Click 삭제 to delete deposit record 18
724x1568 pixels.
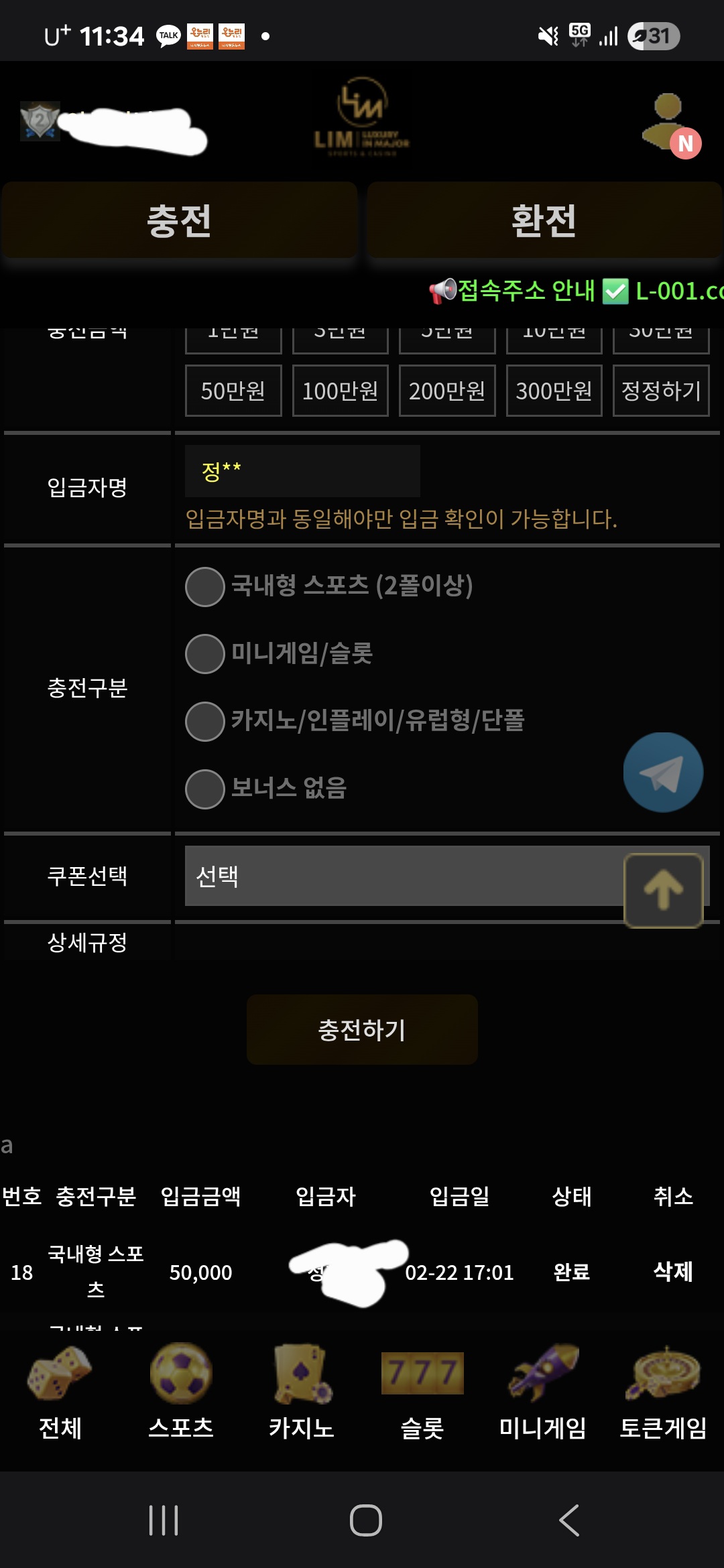(672, 1271)
